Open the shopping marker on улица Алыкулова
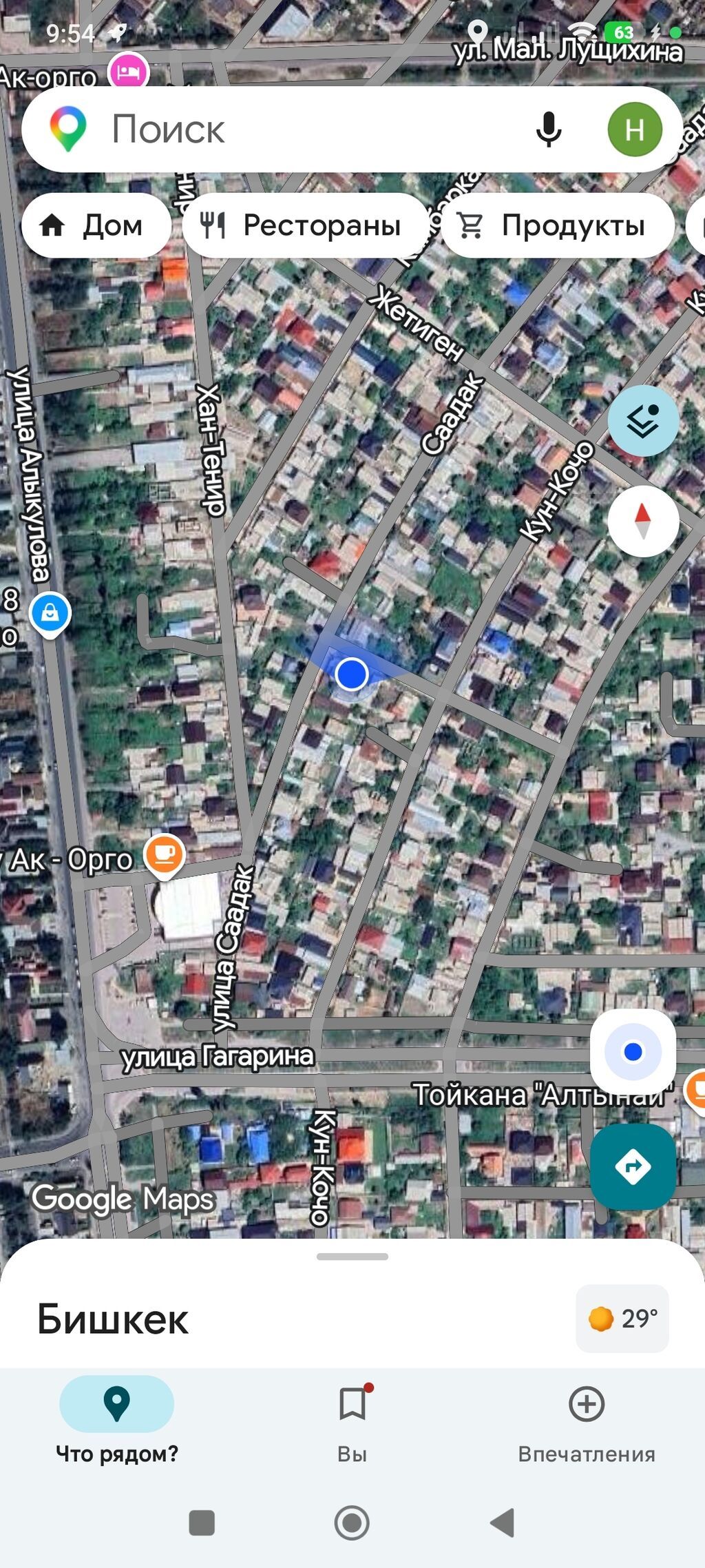 click(x=50, y=613)
